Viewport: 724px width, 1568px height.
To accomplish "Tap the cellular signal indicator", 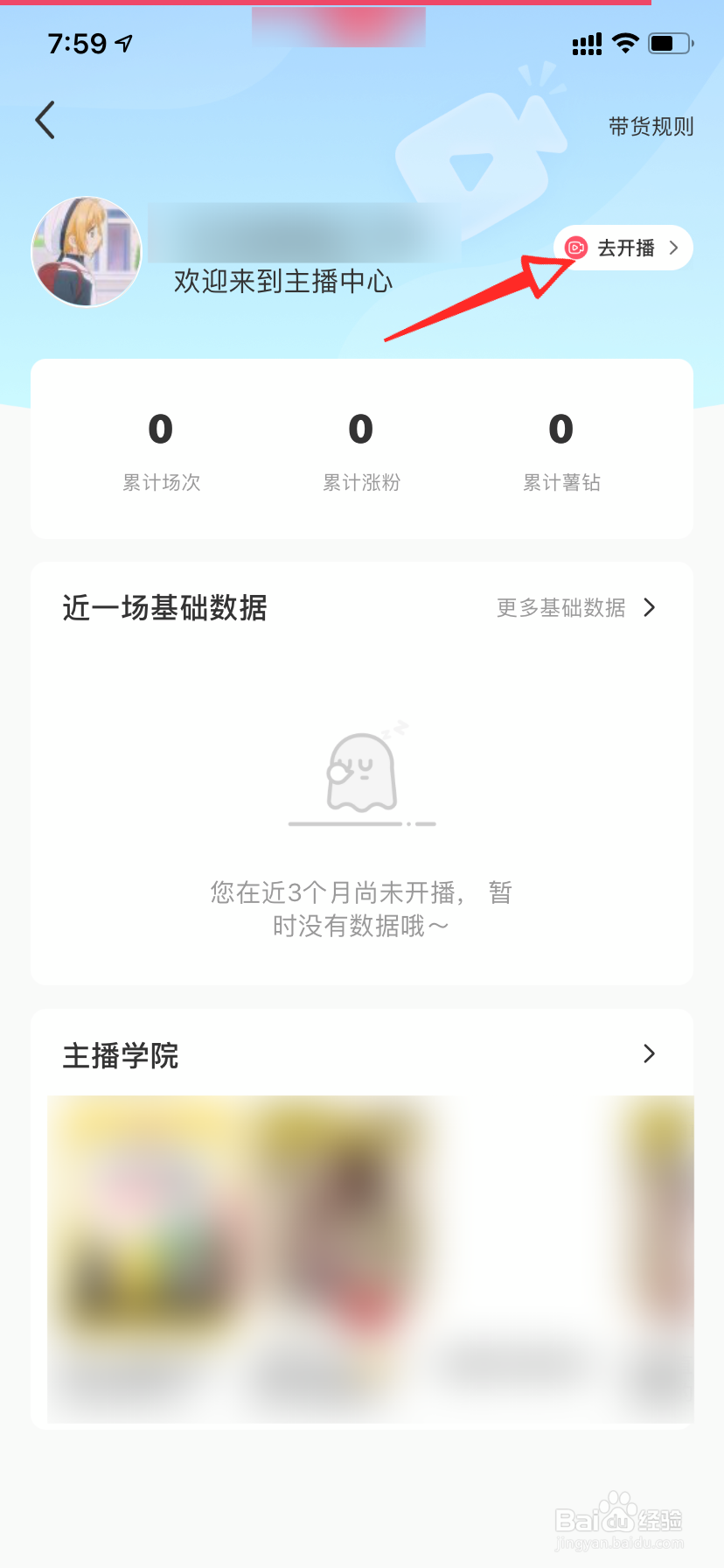I will tap(586, 42).
